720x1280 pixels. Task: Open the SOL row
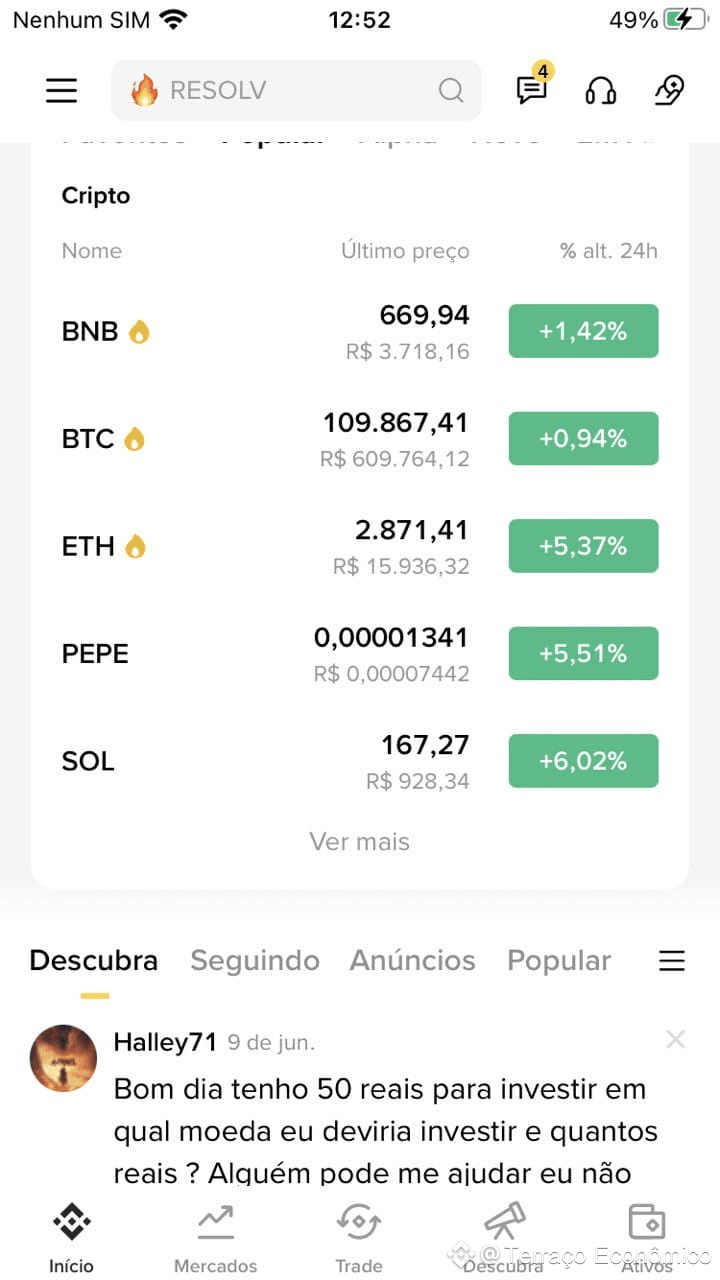click(x=360, y=761)
